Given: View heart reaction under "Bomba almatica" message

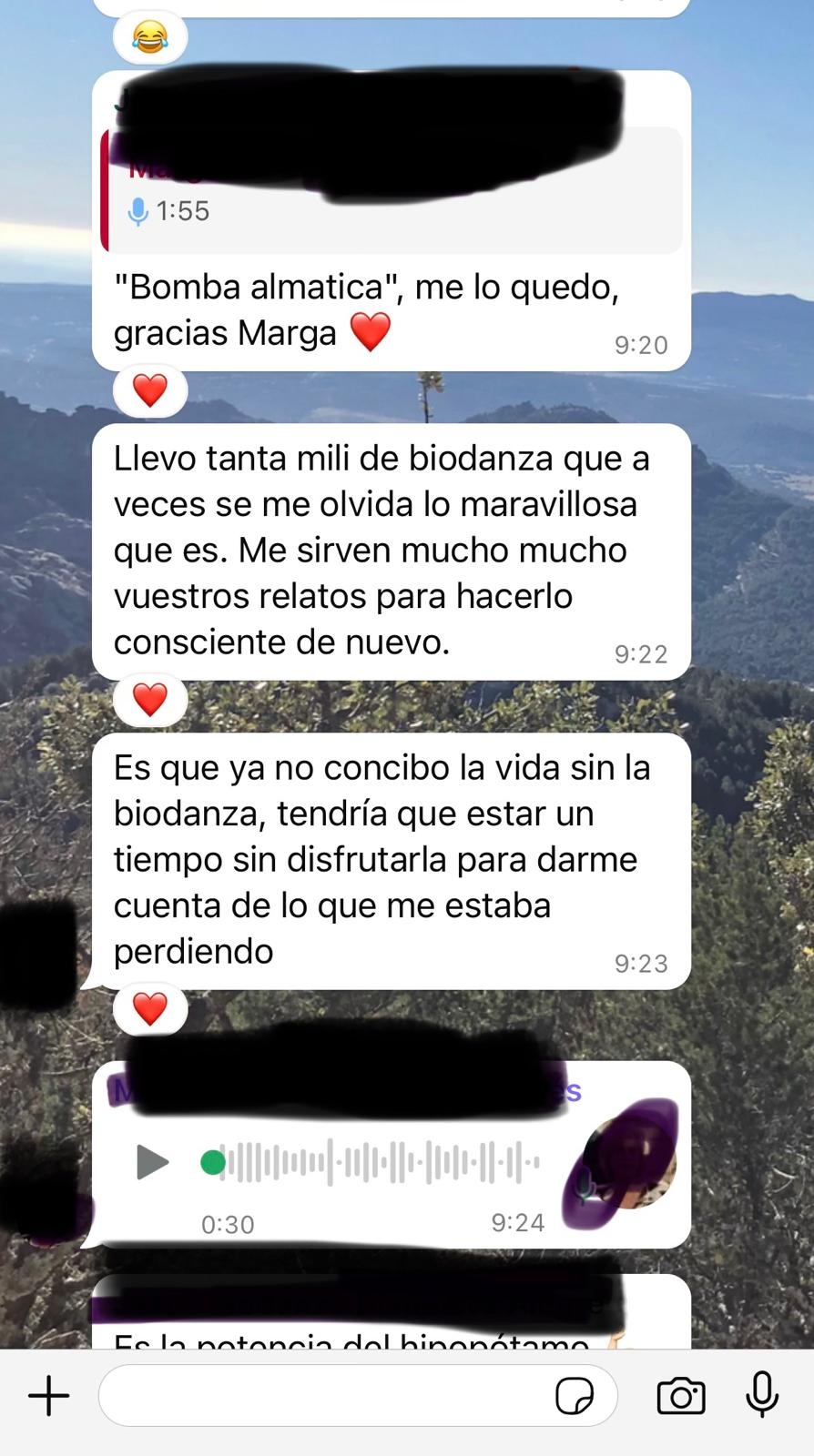Looking at the screenshot, I should click(150, 390).
